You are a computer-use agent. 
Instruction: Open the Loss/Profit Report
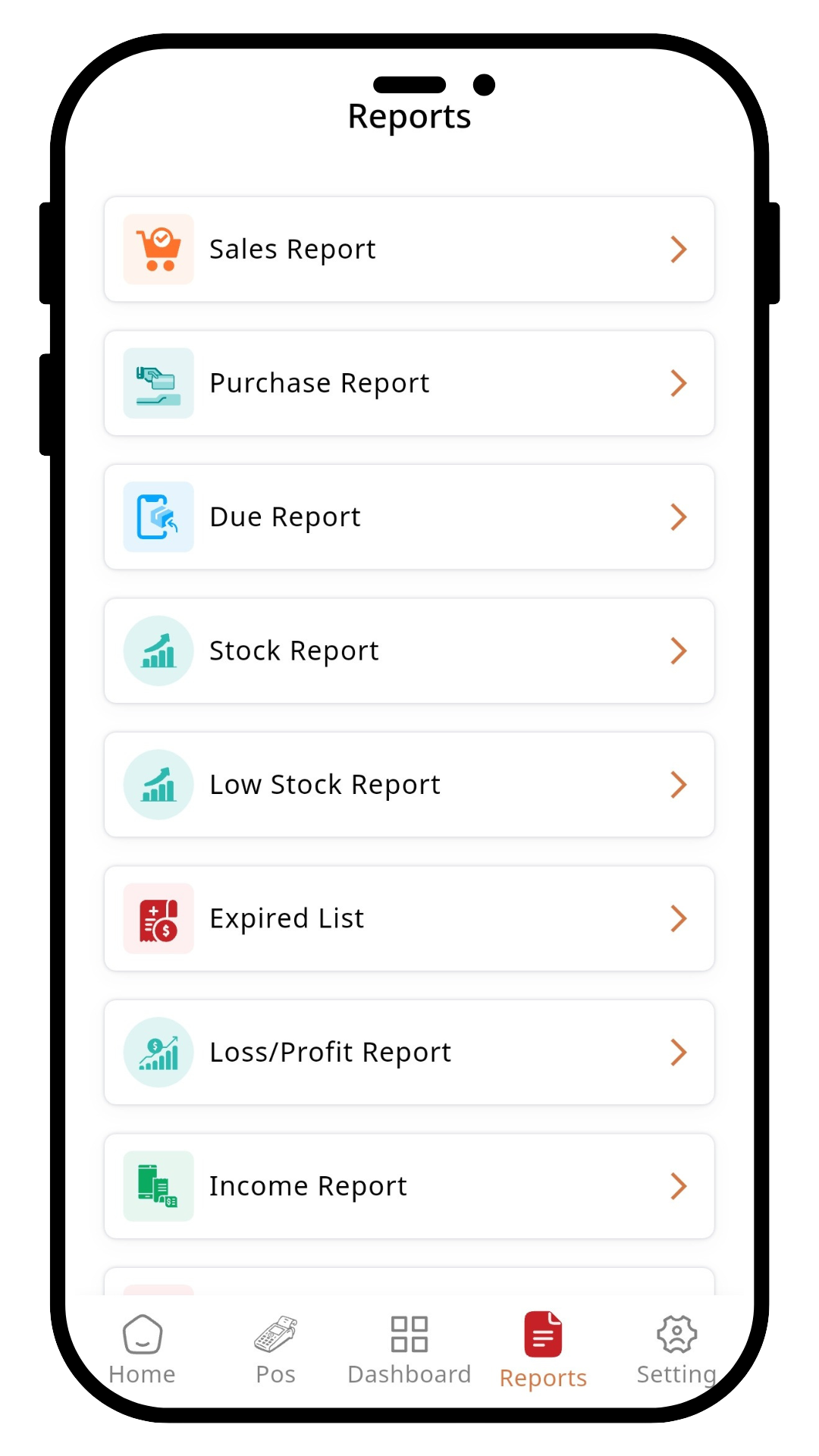click(x=409, y=1053)
